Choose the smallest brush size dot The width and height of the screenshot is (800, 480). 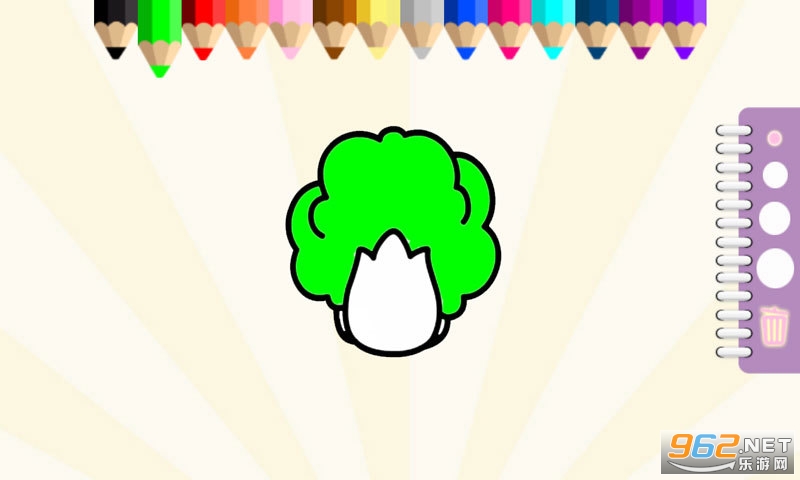point(774,138)
